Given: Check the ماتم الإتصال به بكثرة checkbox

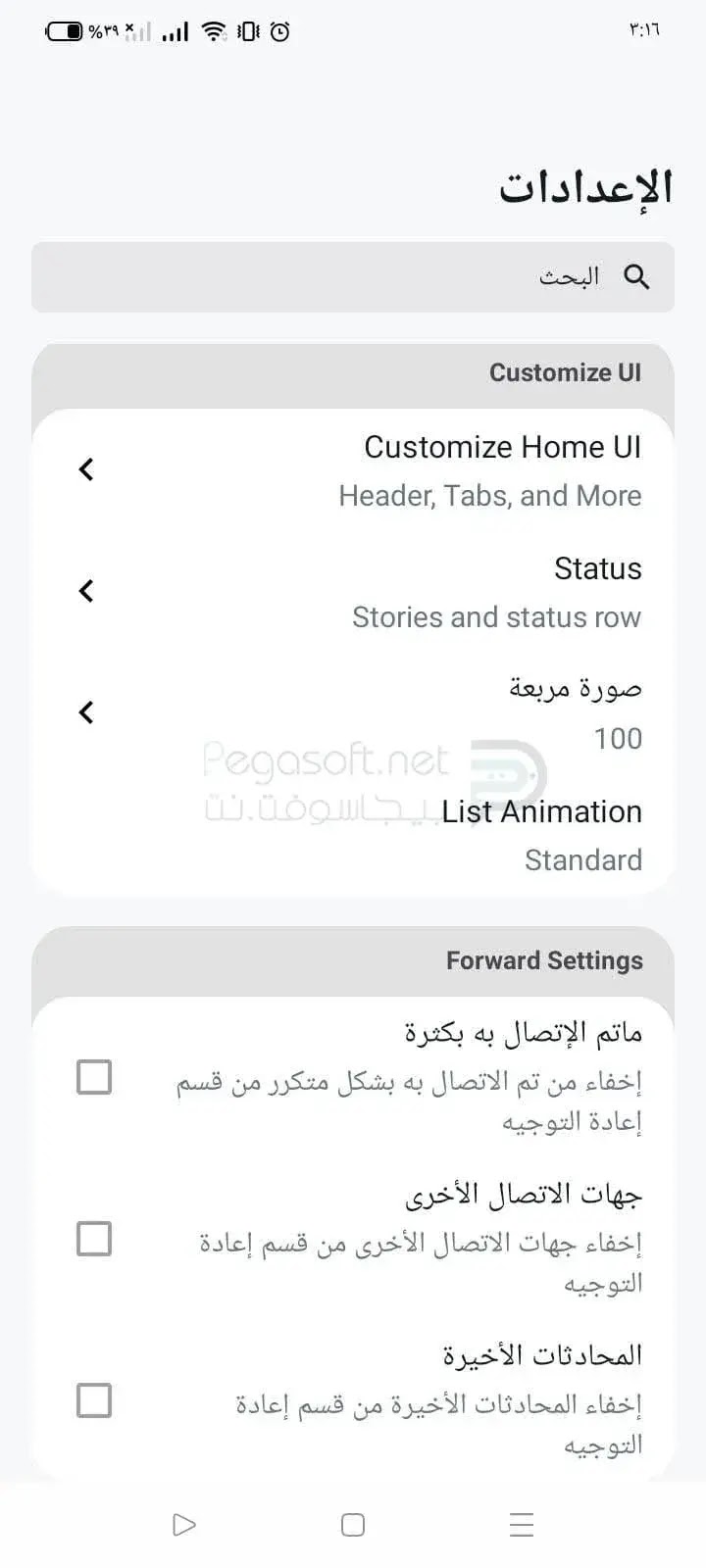Looking at the screenshot, I should (94, 1077).
